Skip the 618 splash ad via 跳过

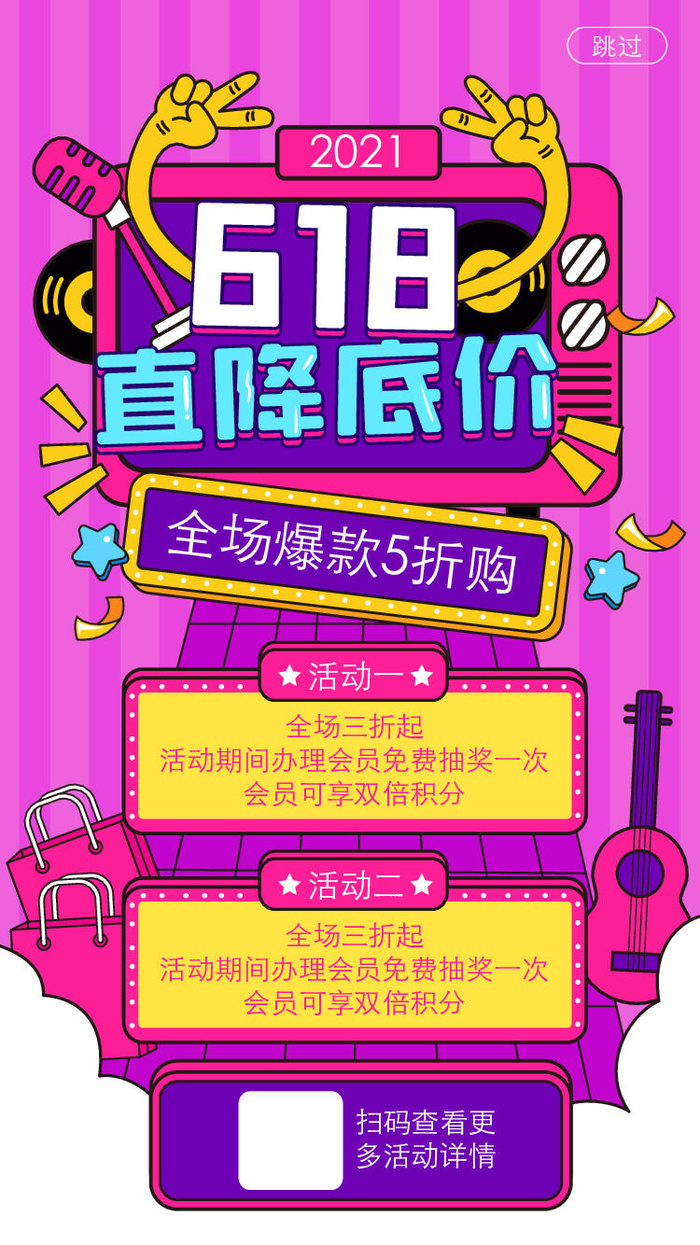[617, 46]
